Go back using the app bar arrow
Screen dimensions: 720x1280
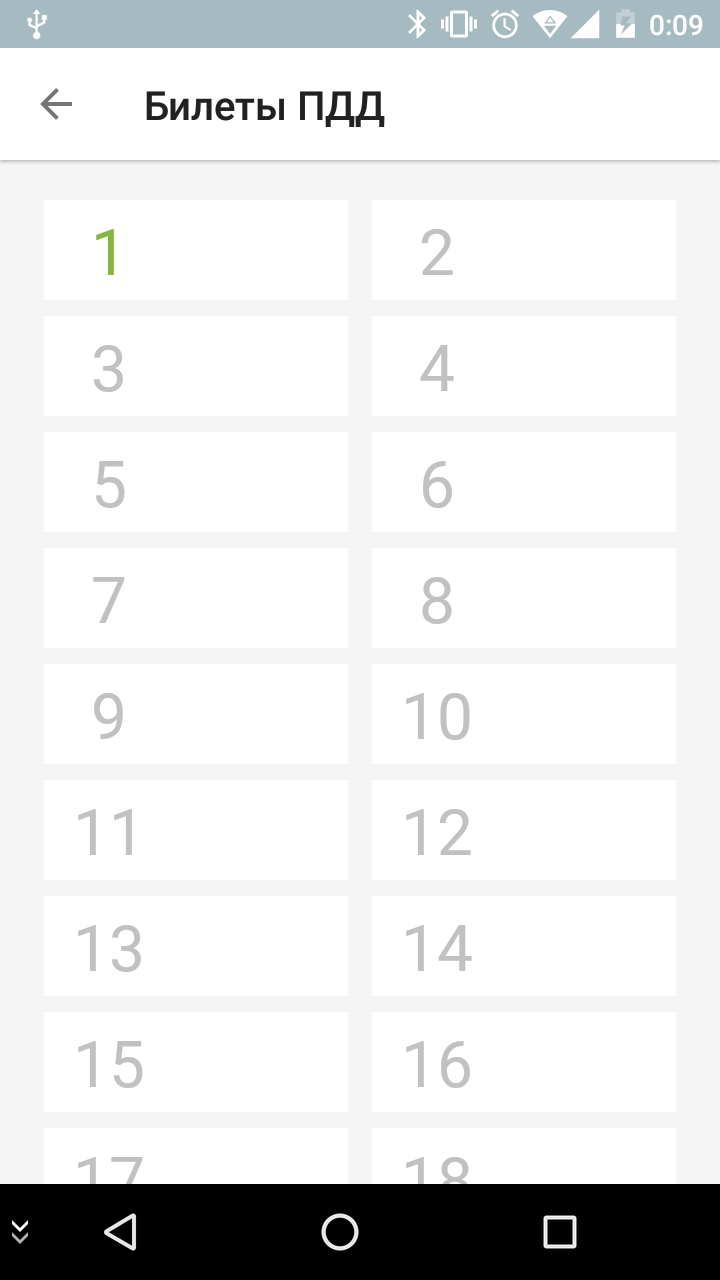pyautogui.click(x=56, y=104)
